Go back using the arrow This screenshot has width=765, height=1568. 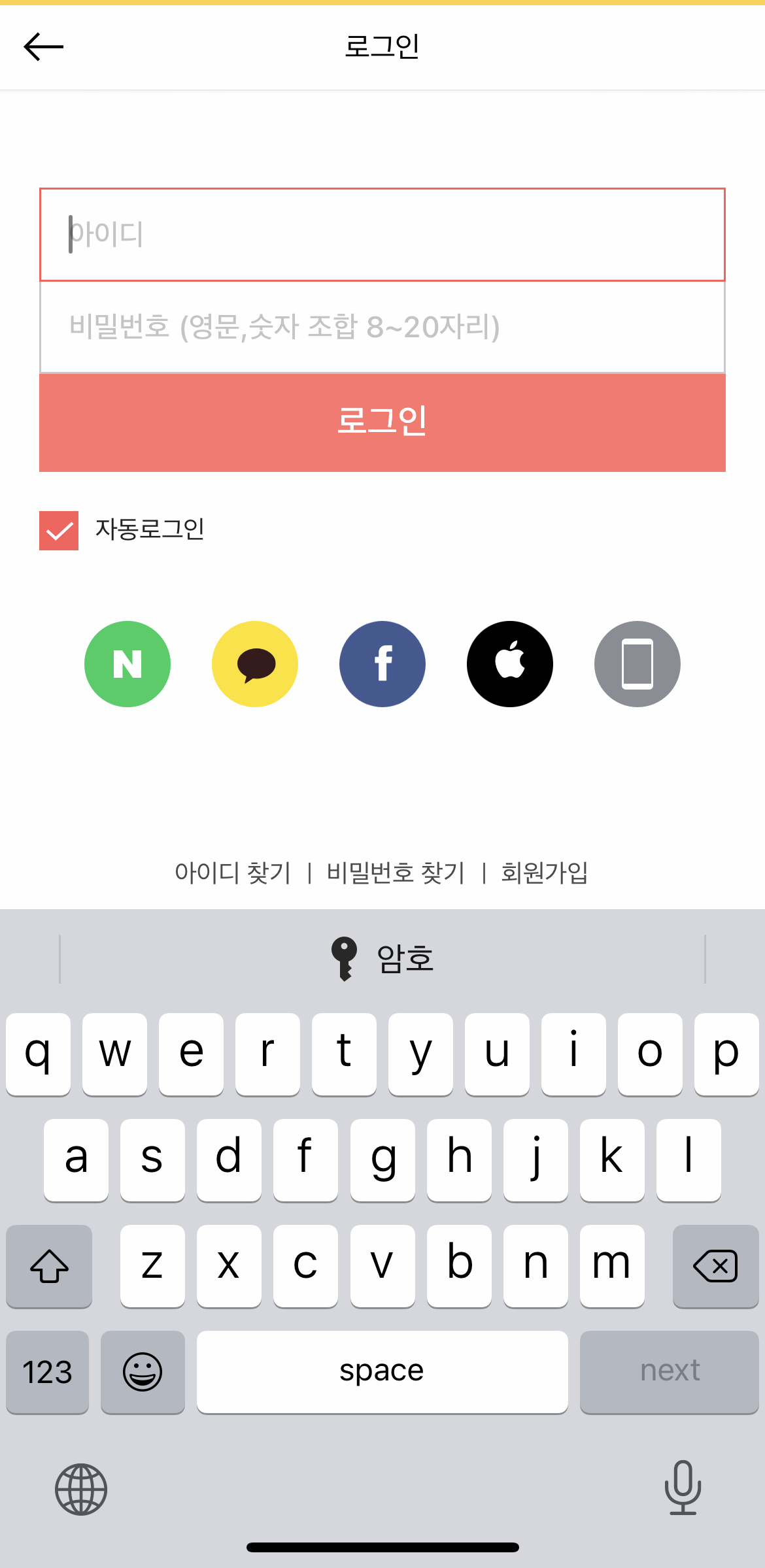tap(43, 46)
